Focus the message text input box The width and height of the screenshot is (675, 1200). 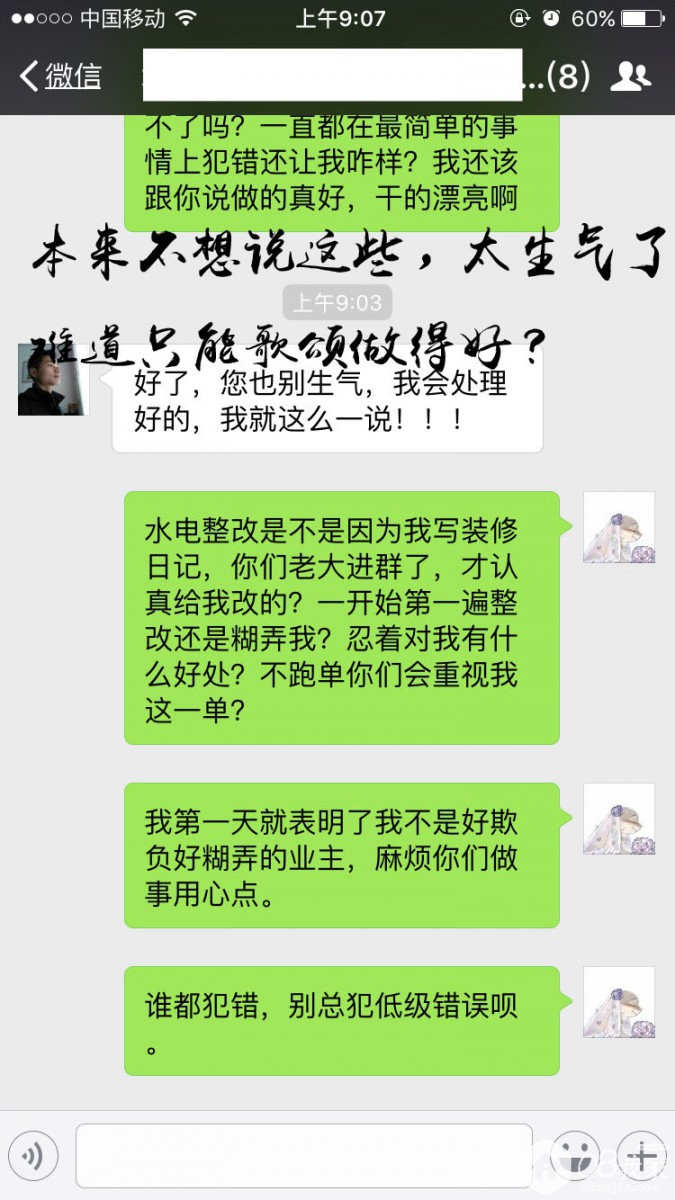304,1156
